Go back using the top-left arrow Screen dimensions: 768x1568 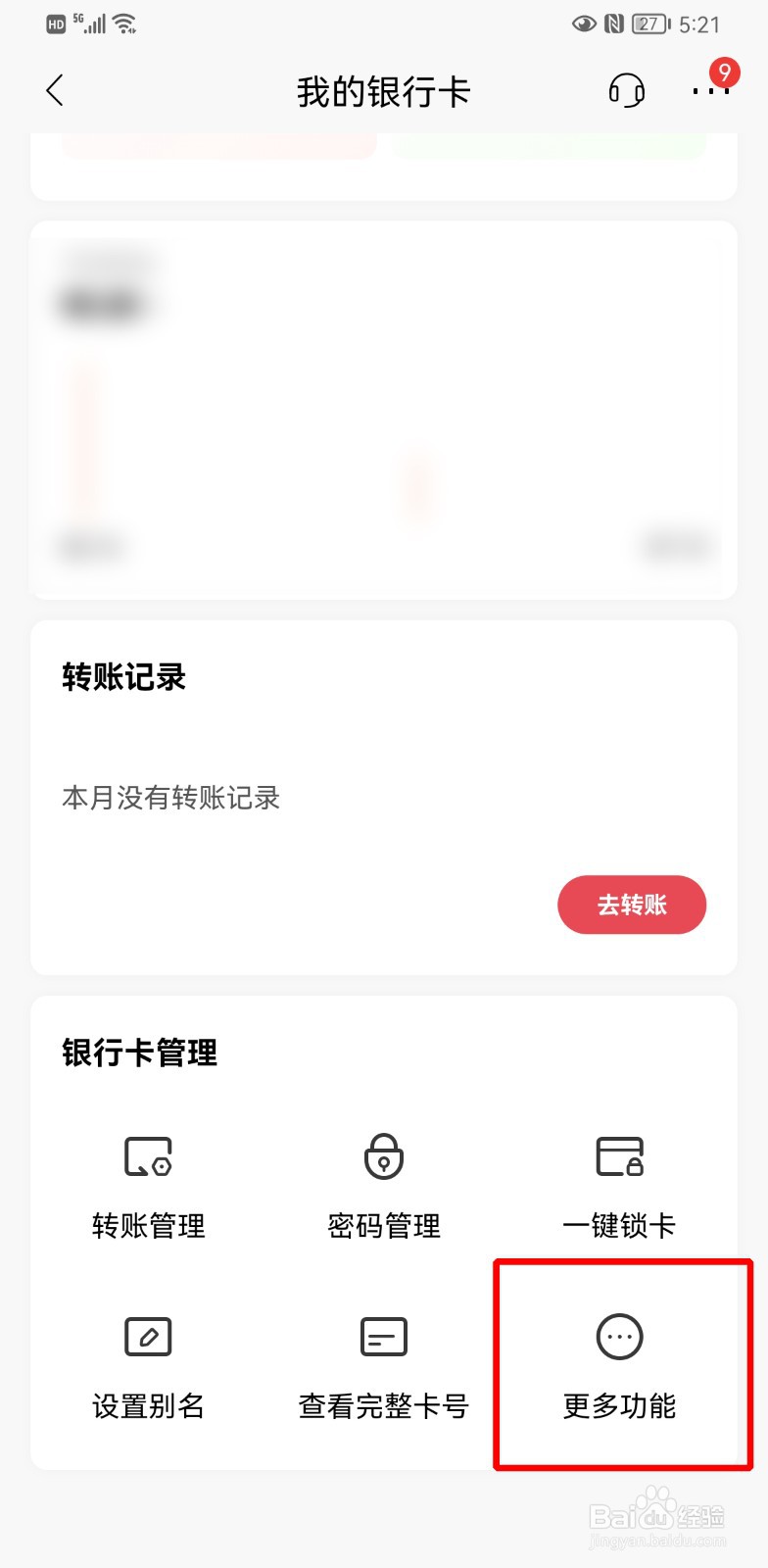coord(55,91)
